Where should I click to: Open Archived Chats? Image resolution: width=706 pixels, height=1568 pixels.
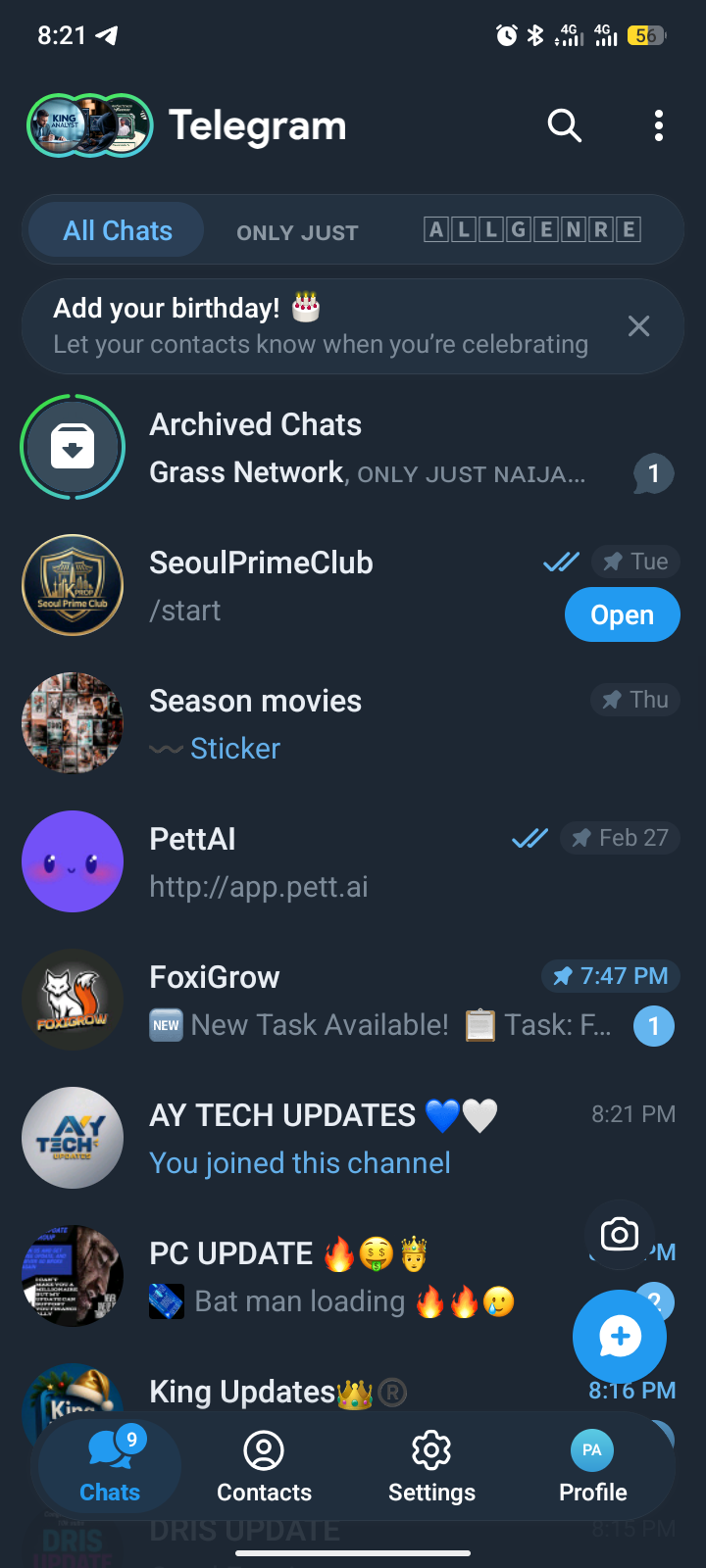click(353, 448)
